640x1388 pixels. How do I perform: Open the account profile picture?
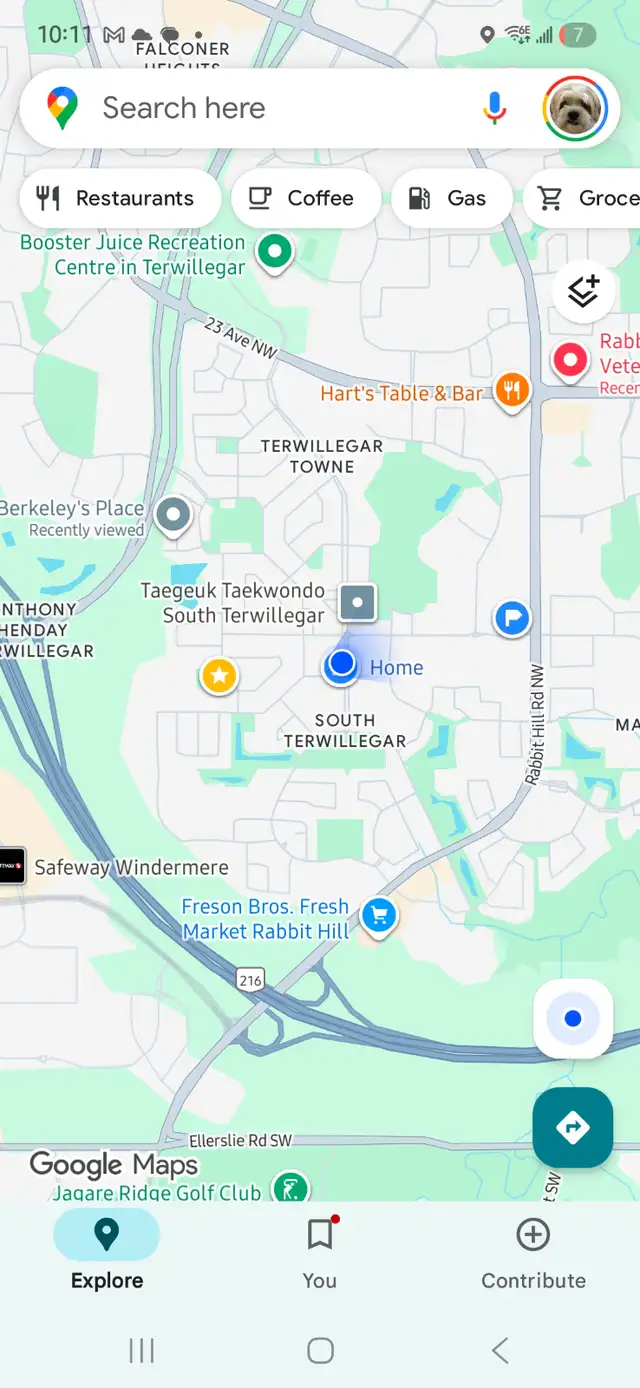574,108
